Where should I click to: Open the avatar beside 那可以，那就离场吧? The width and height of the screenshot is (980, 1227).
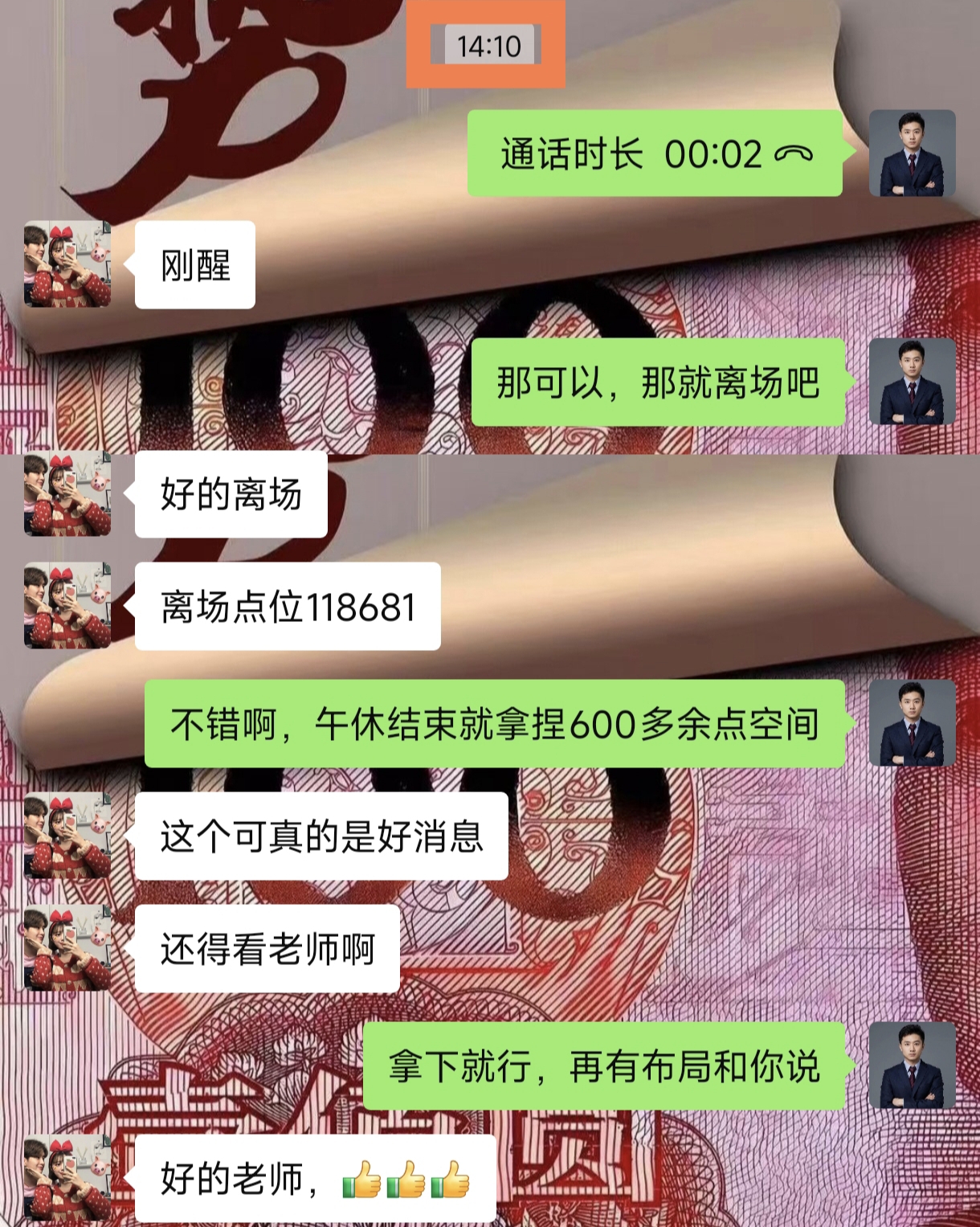[913, 382]
